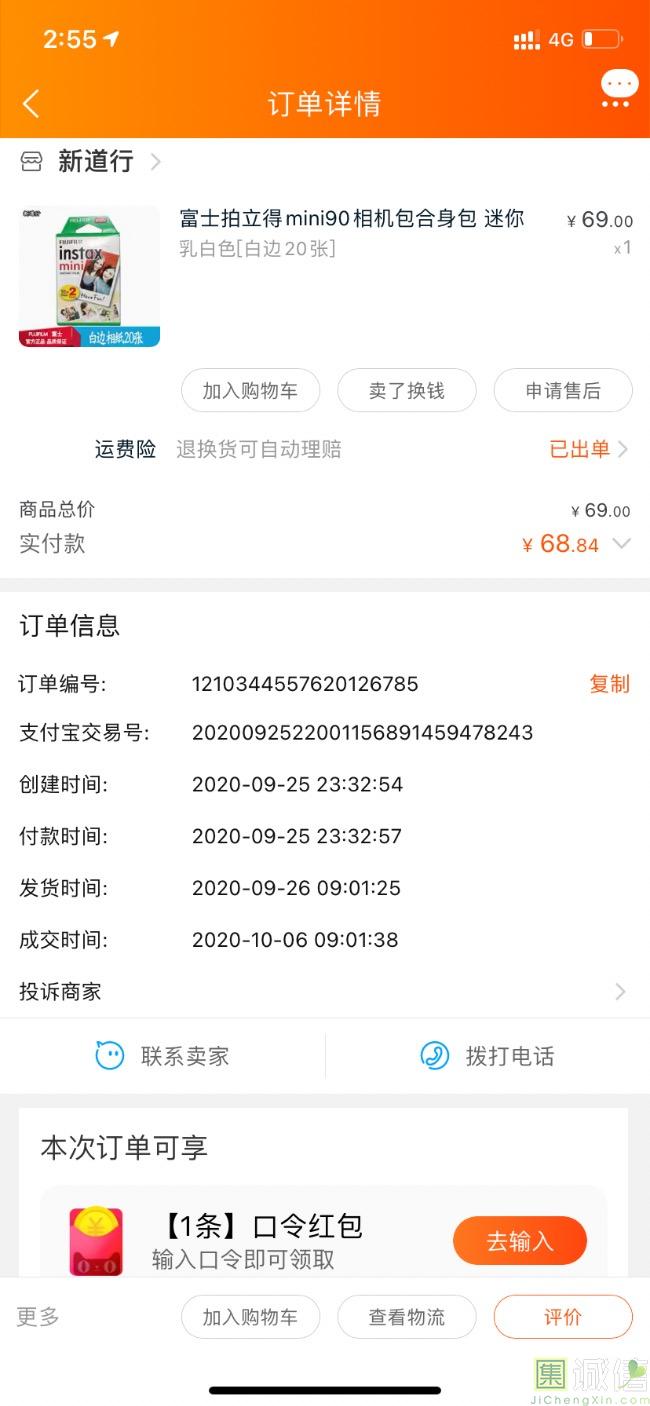Tap 去输入 for the 口令红包

pyautogui.click(x=519, y=1241)
